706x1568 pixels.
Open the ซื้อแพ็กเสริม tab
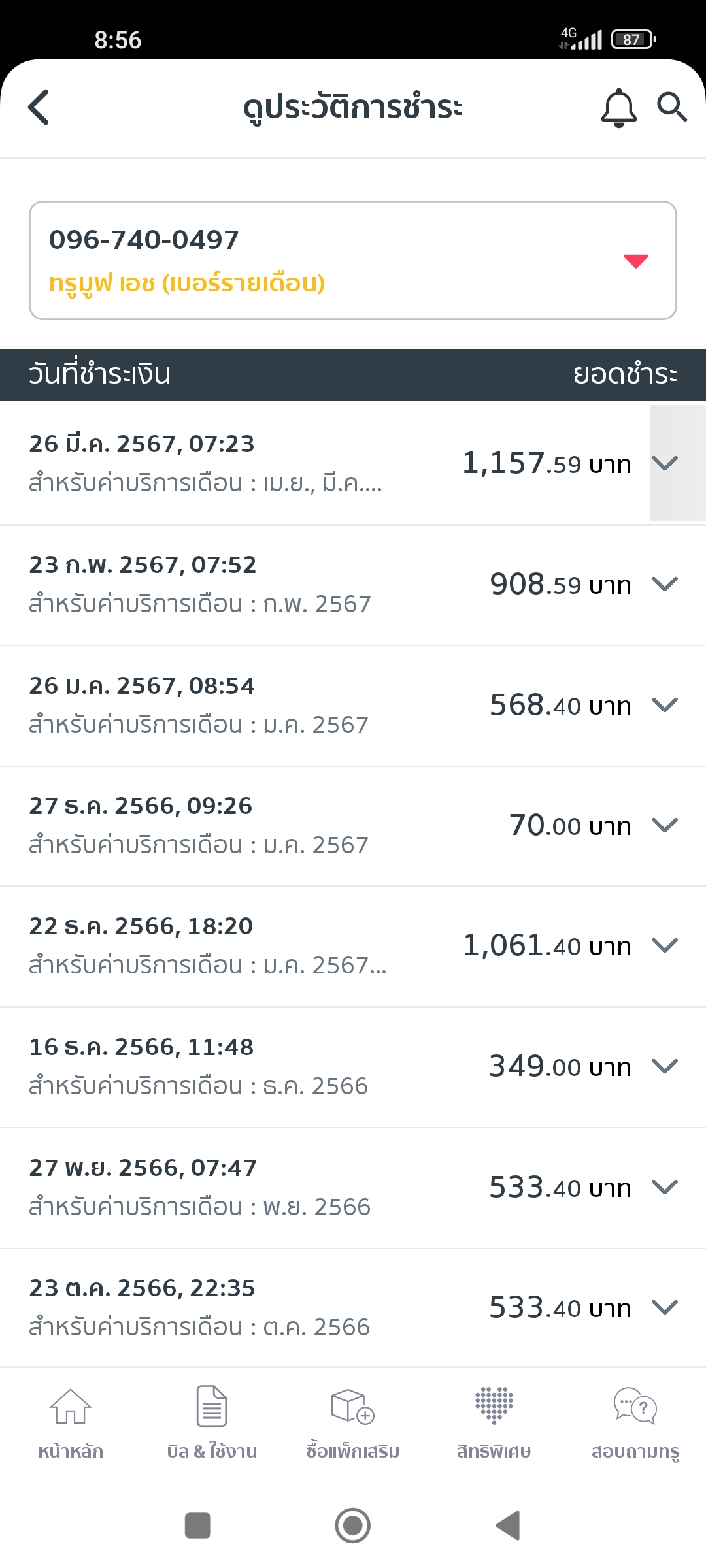point(353,1422)
